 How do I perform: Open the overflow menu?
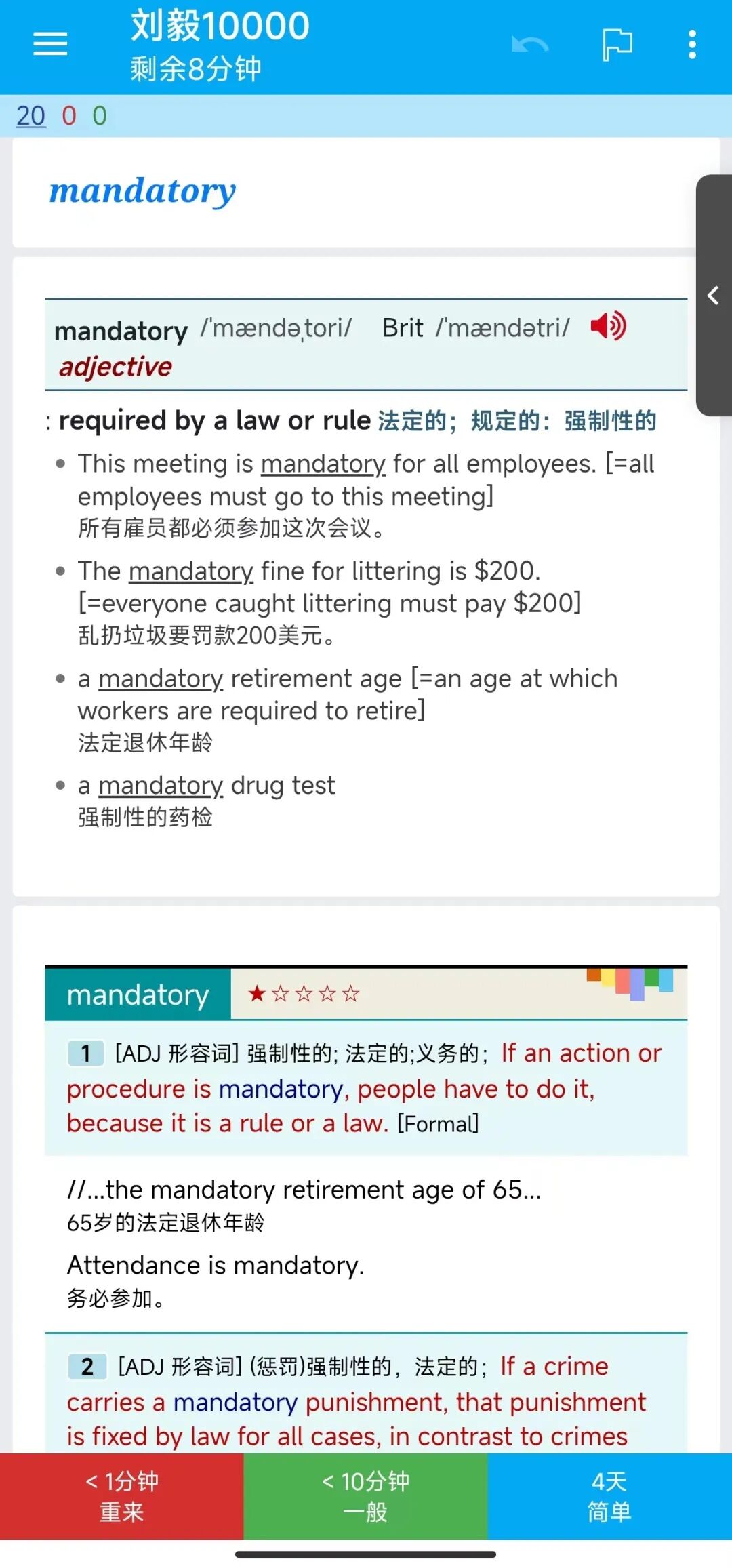pos(691,45)
